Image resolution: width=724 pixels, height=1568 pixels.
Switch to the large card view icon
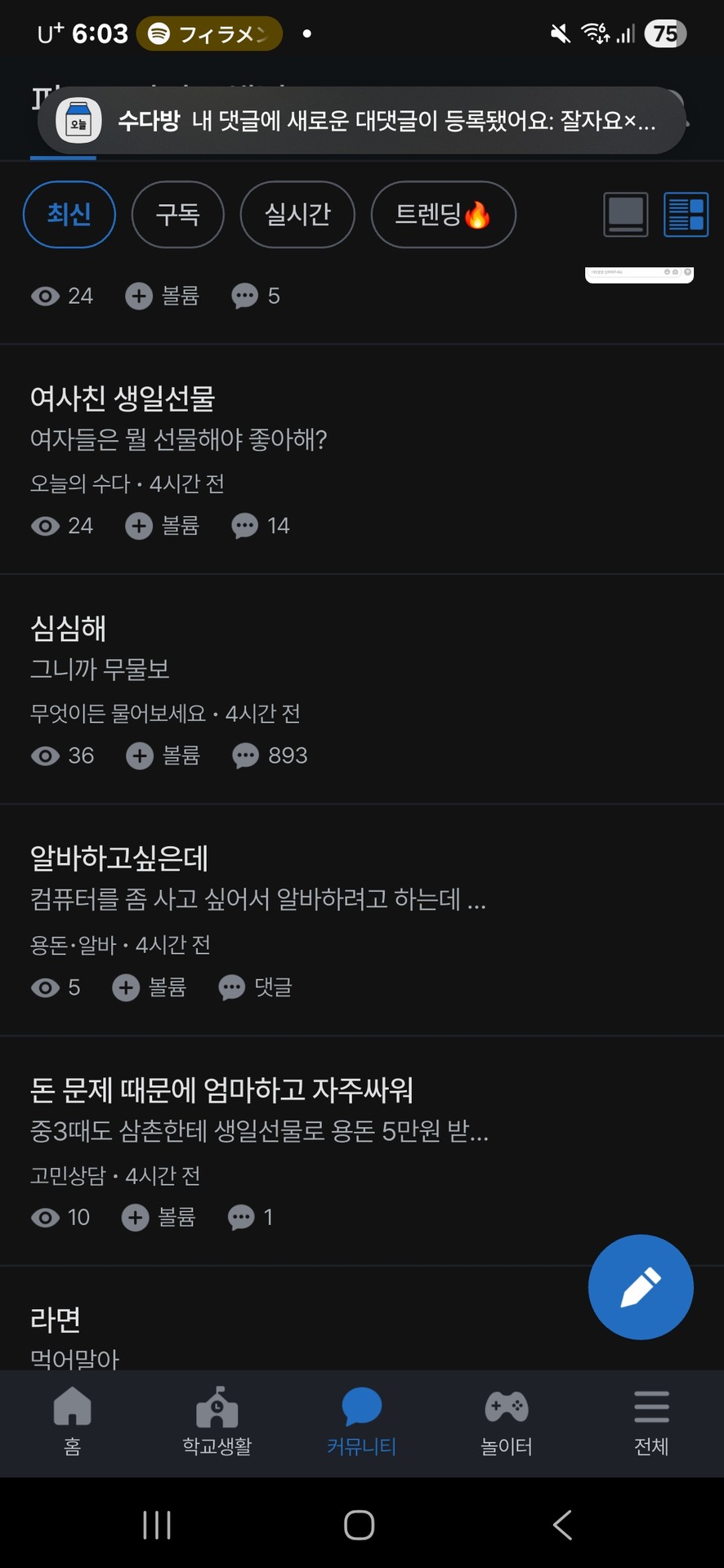pyautogui.click(x=626, y=215)
